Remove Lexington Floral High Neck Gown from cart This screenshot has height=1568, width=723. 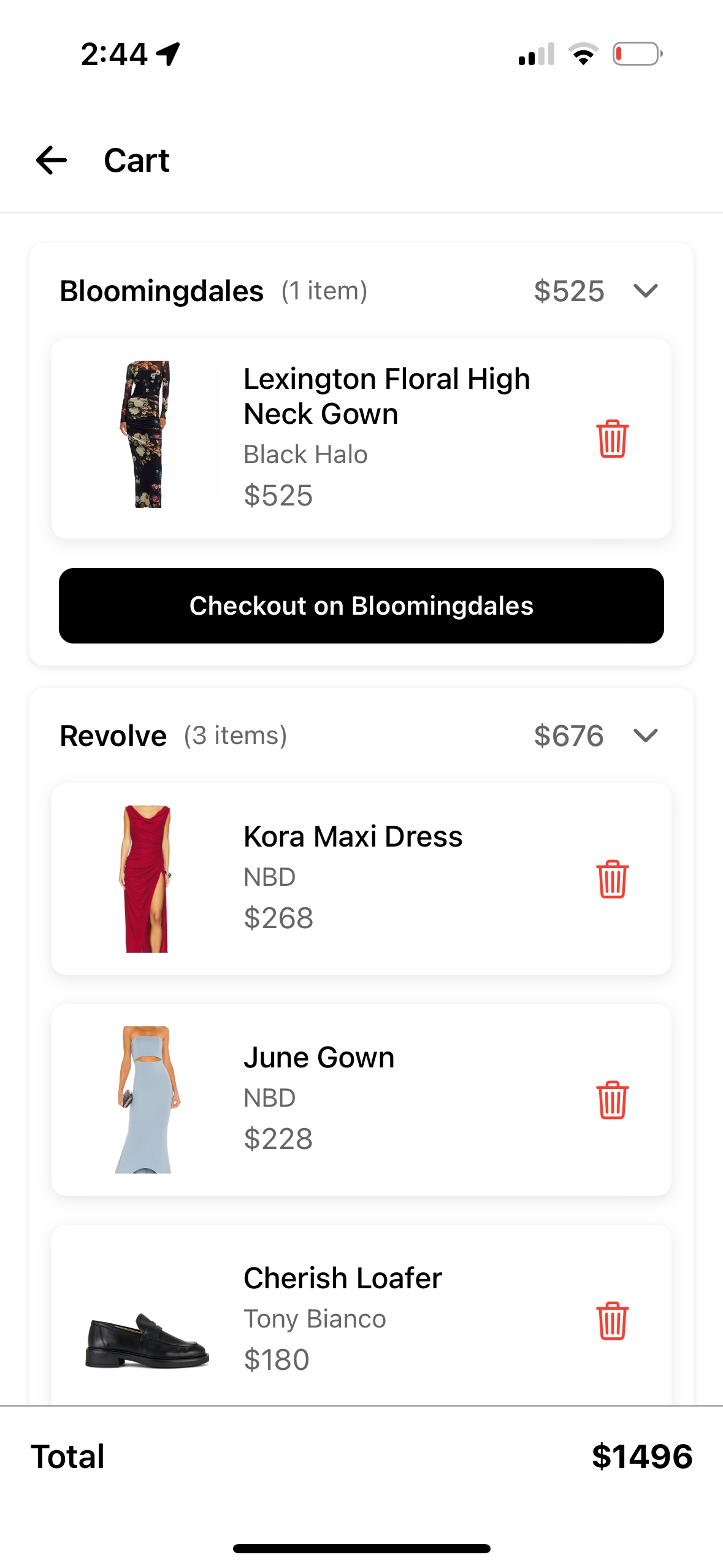pyautogui.click(x=612, y=439)
